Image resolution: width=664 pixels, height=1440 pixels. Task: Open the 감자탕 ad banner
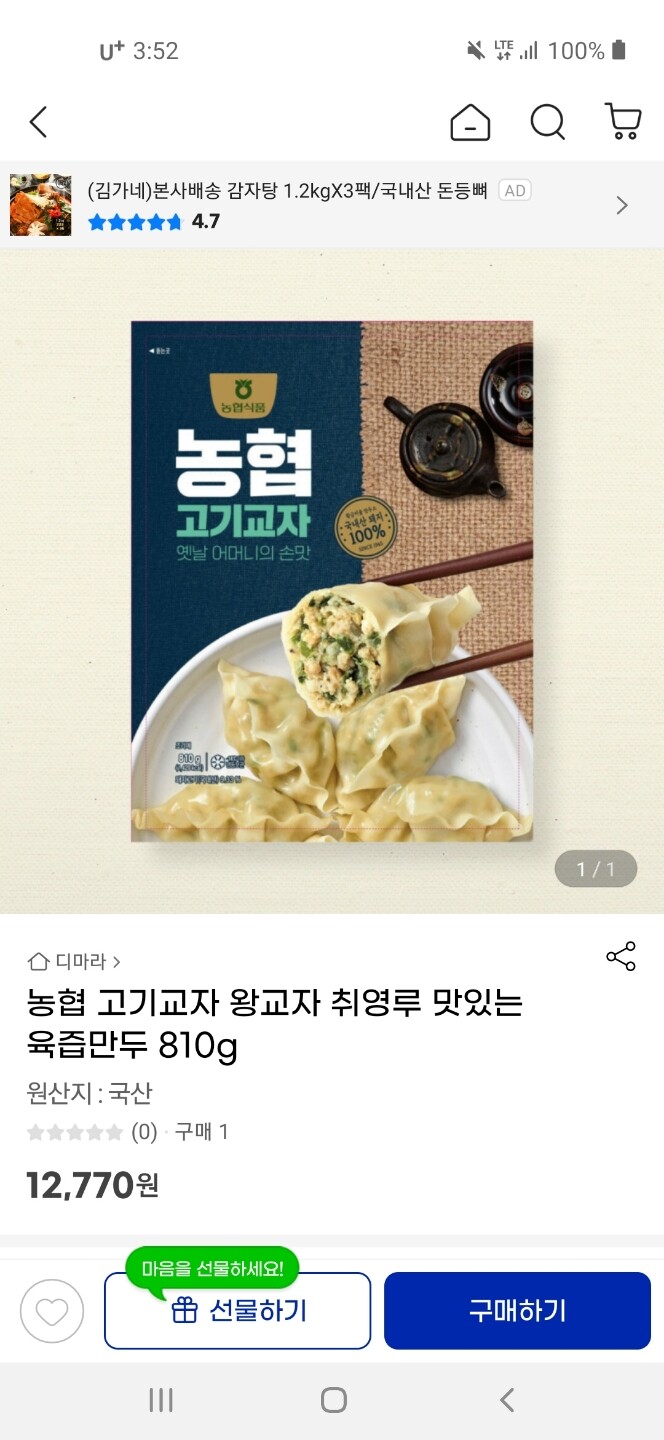tap(330, 205)
